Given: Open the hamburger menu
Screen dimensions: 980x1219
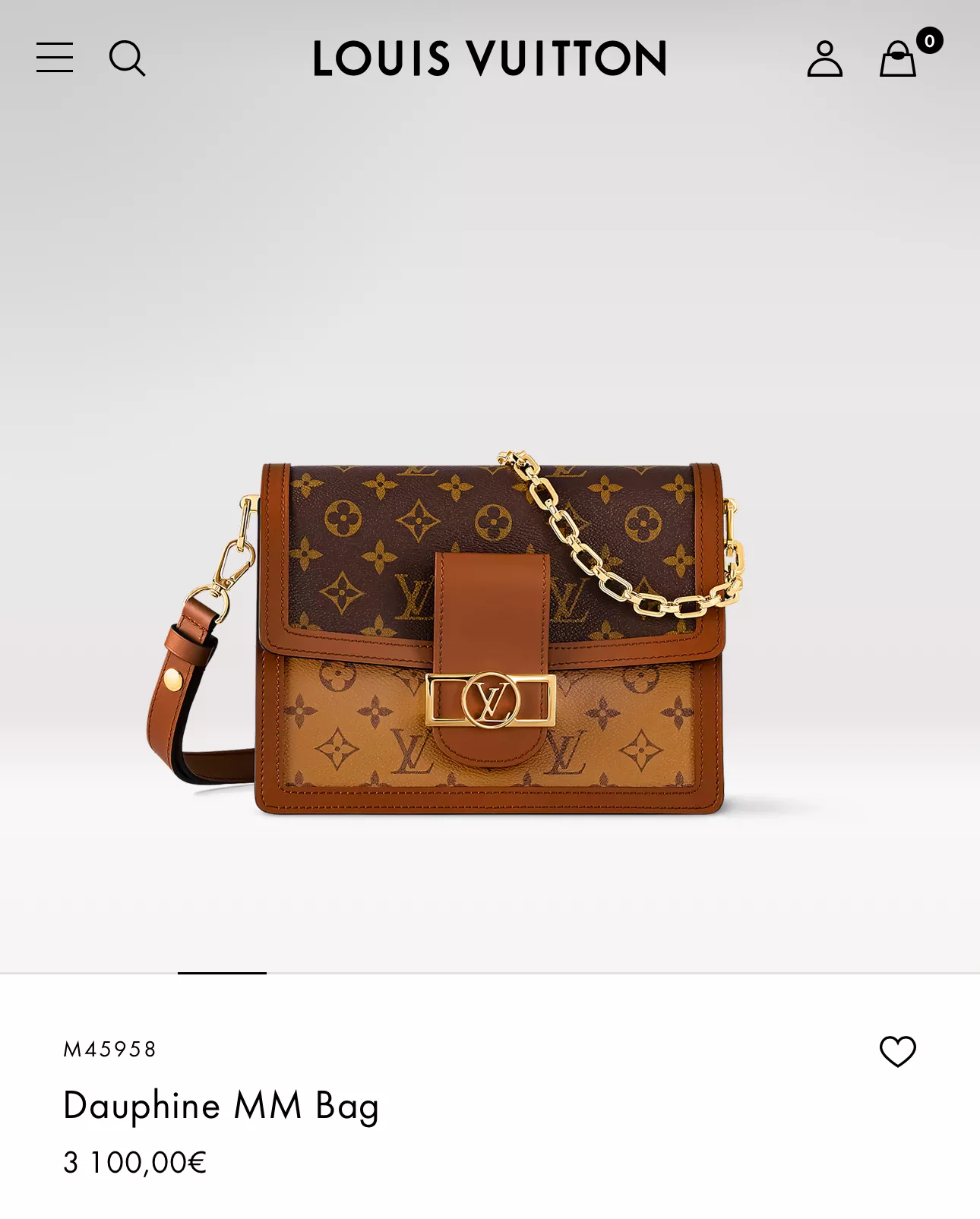Looking at the screenshot, I should pyautogui.click(x=55, y=58).
